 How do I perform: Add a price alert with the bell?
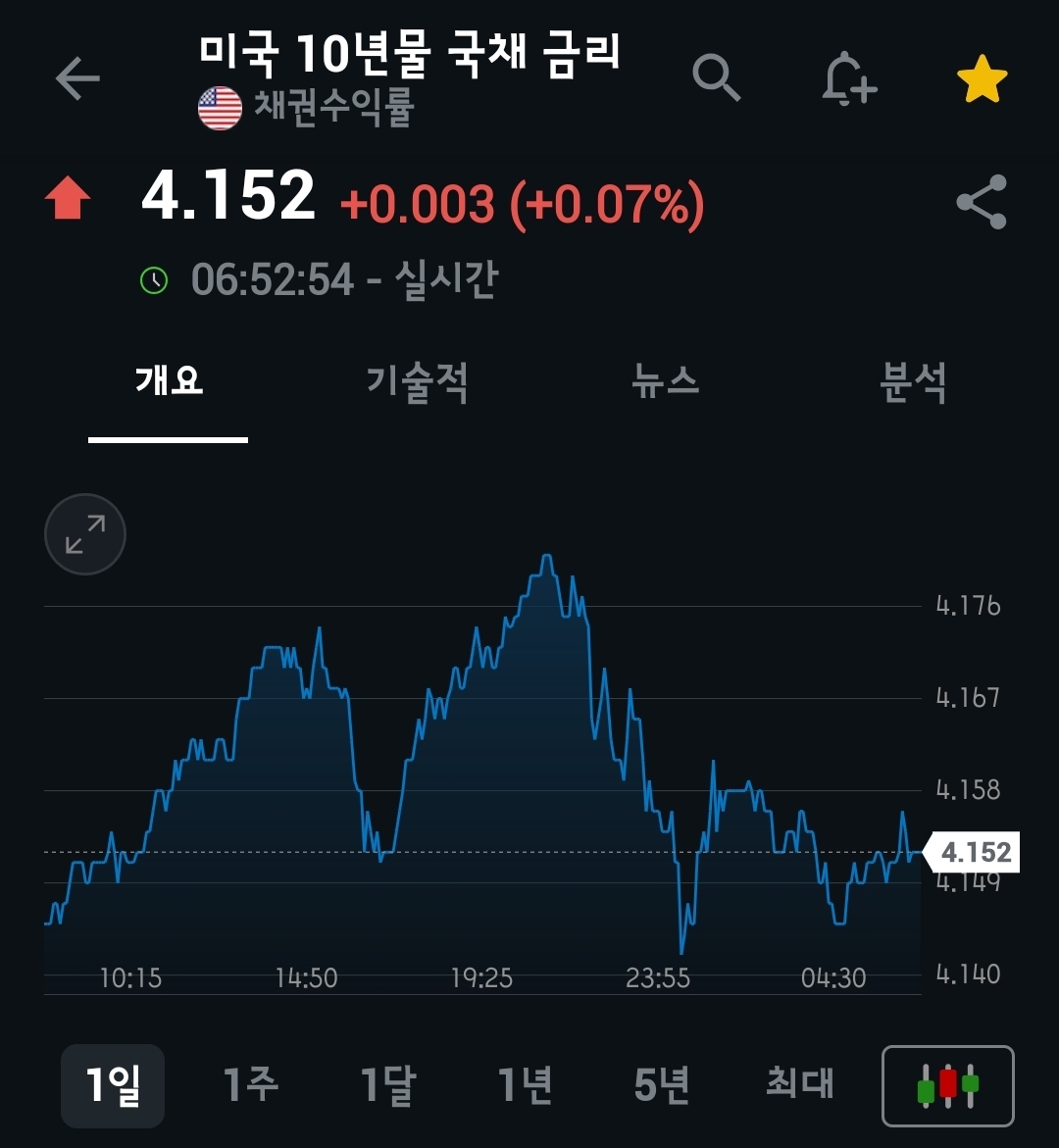click(x=848, y=78)
